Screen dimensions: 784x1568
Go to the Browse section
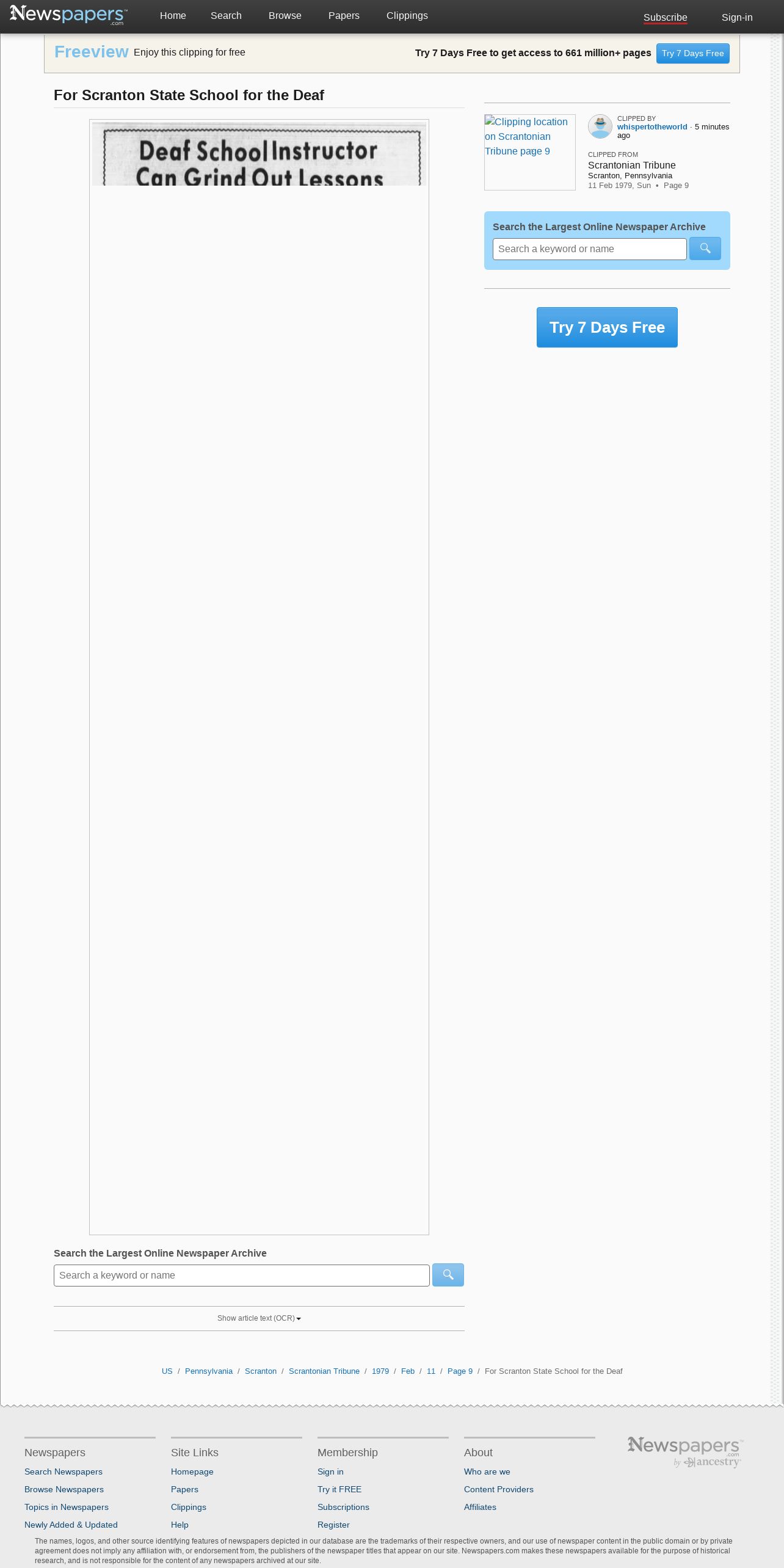285,16
